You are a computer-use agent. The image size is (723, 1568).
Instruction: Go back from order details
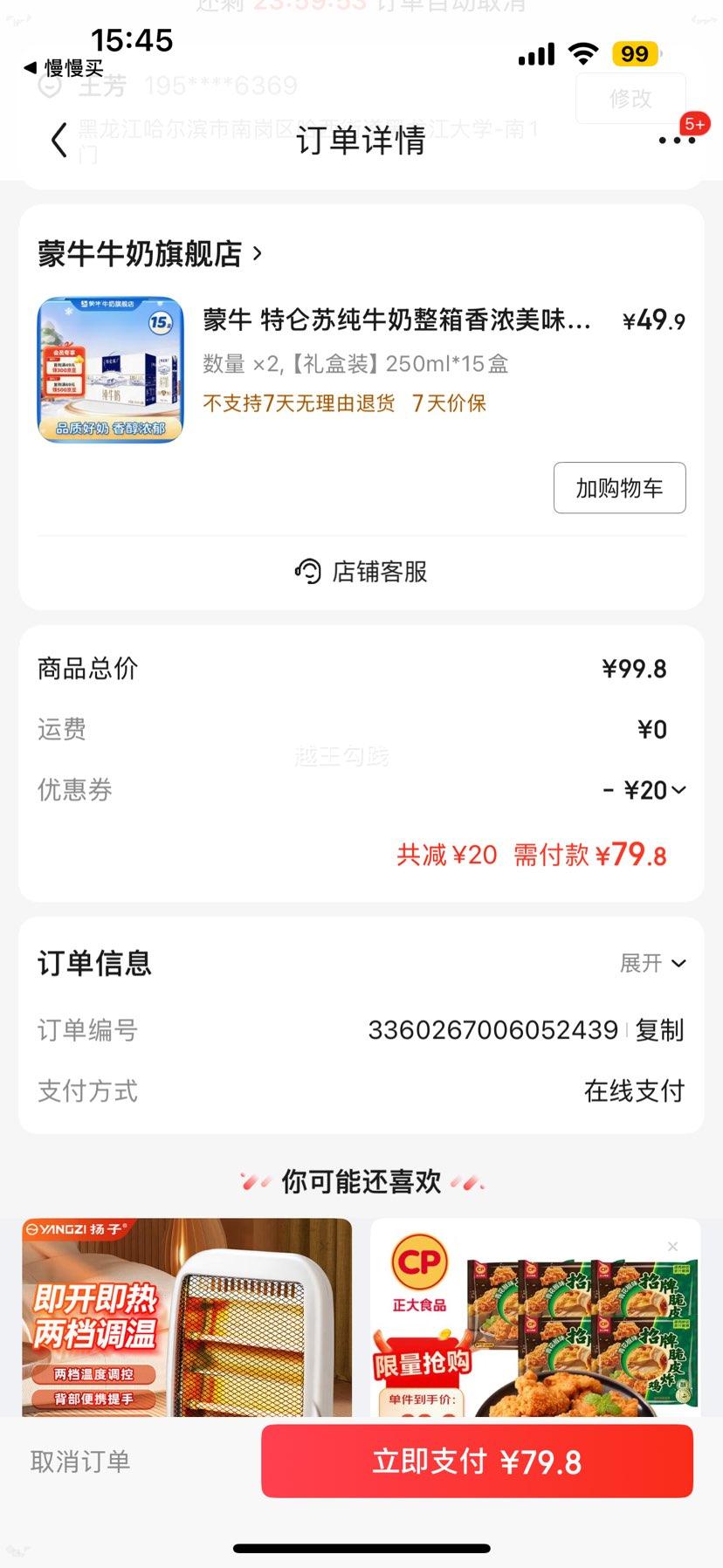[x=59, y=140]
